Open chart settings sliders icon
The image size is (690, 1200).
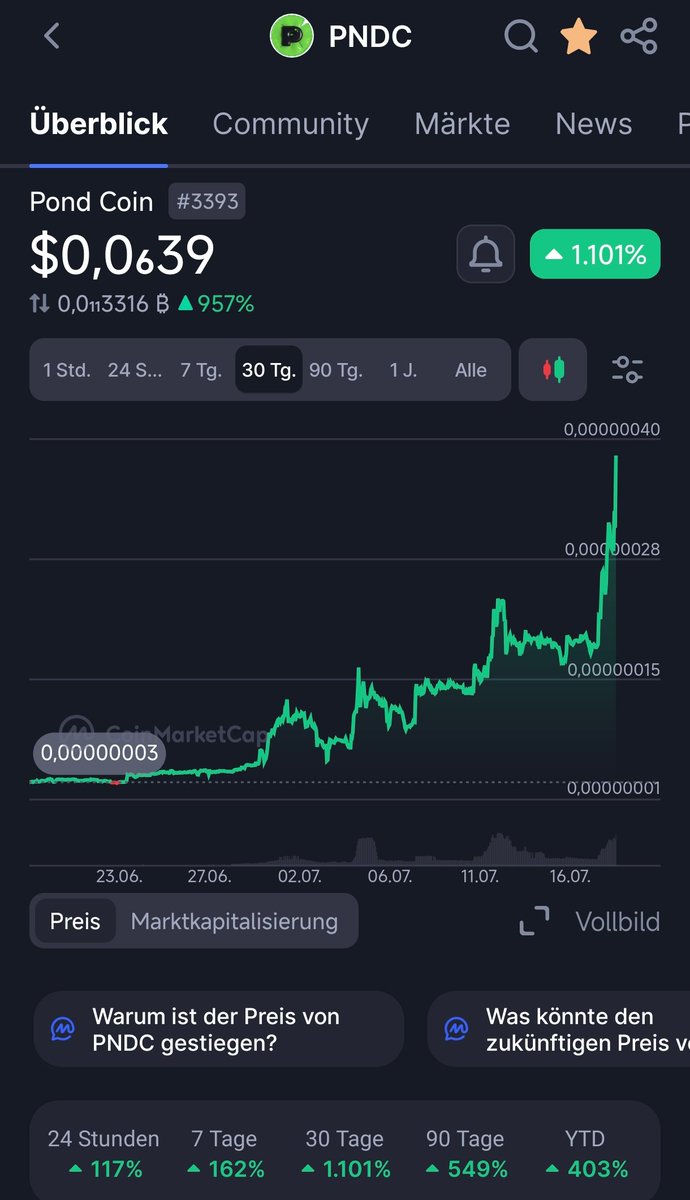pos(627,370)
